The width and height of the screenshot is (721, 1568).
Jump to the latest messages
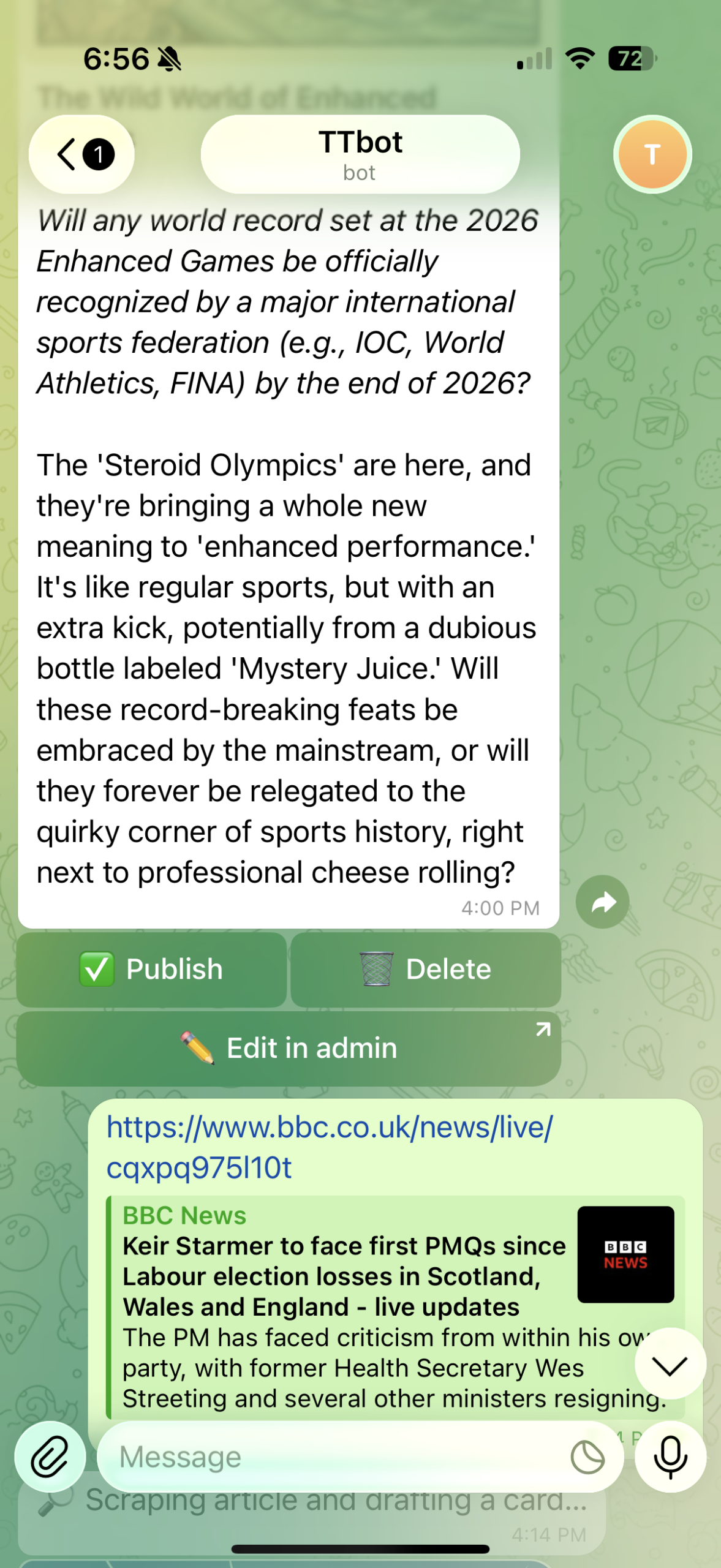670,1363
